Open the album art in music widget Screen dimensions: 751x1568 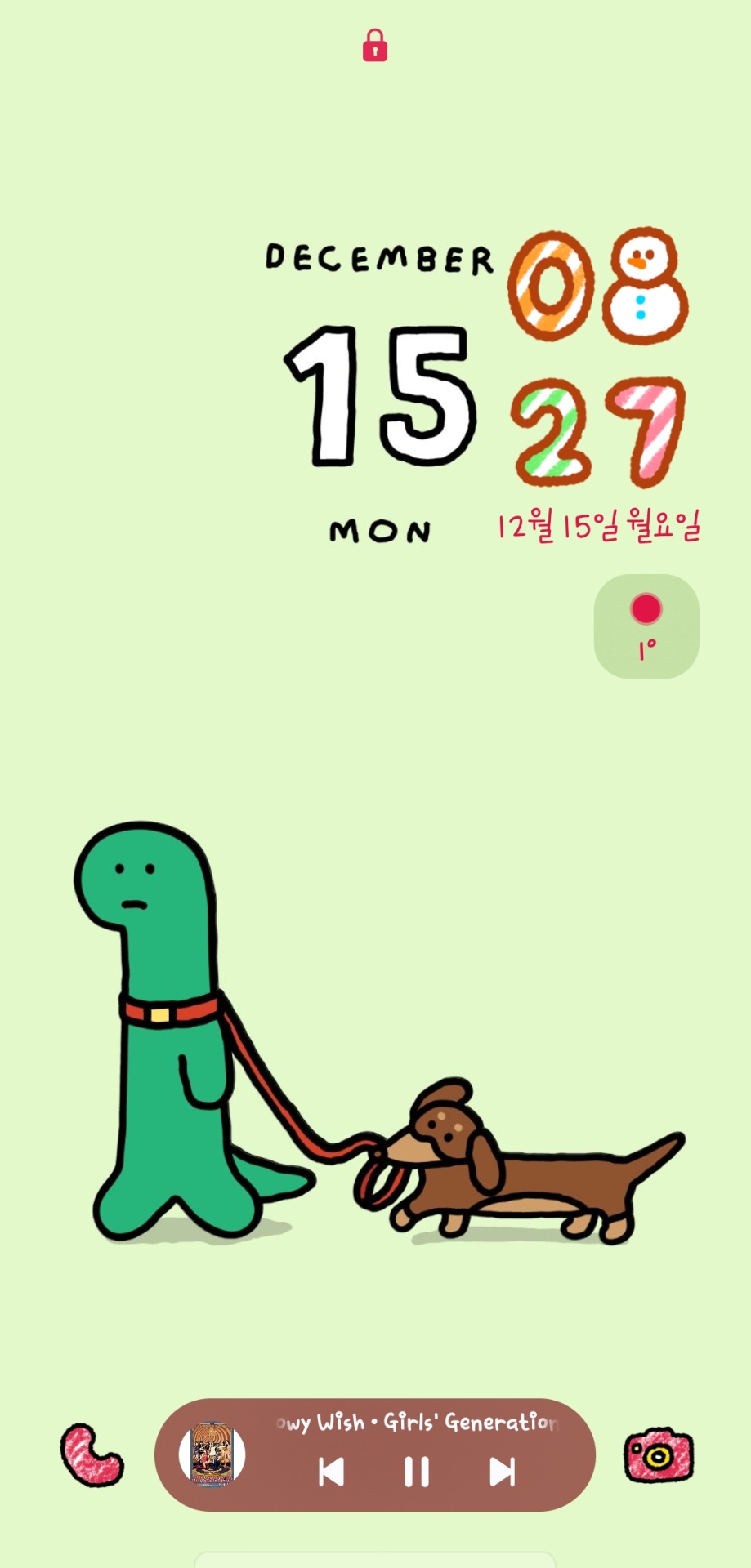tap(212, 1454)
